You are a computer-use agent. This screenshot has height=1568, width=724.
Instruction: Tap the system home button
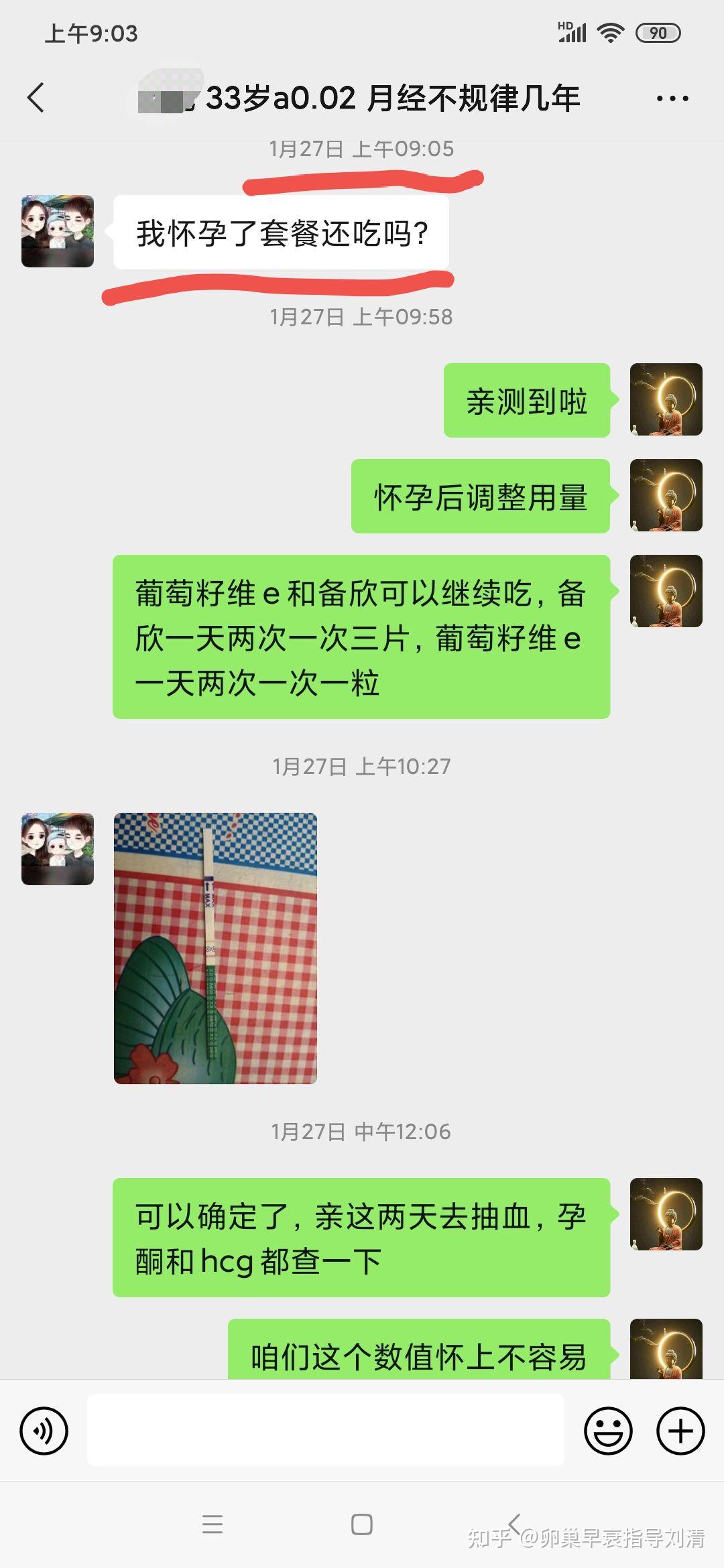coord(362,1524)
